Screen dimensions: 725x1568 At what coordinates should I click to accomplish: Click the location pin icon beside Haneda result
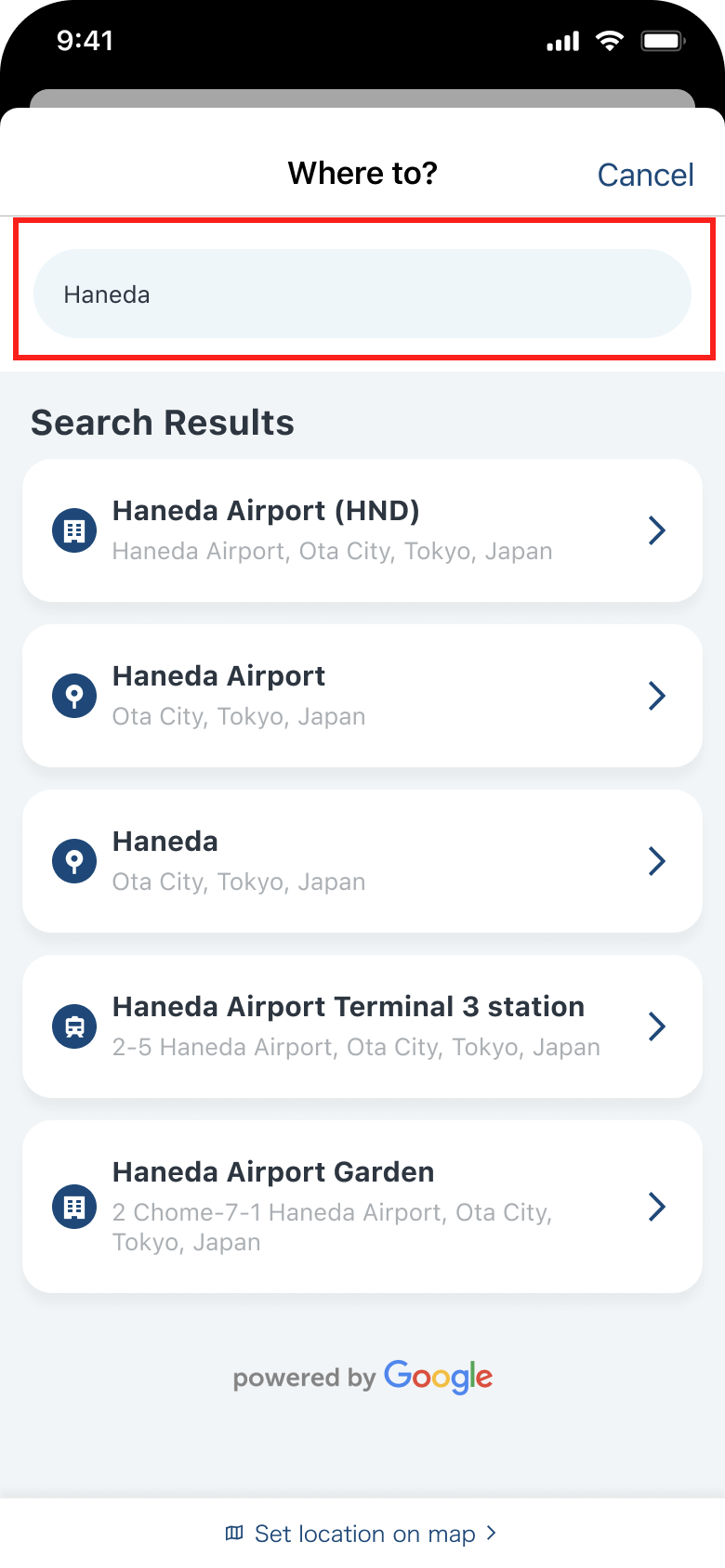(73, 860)
